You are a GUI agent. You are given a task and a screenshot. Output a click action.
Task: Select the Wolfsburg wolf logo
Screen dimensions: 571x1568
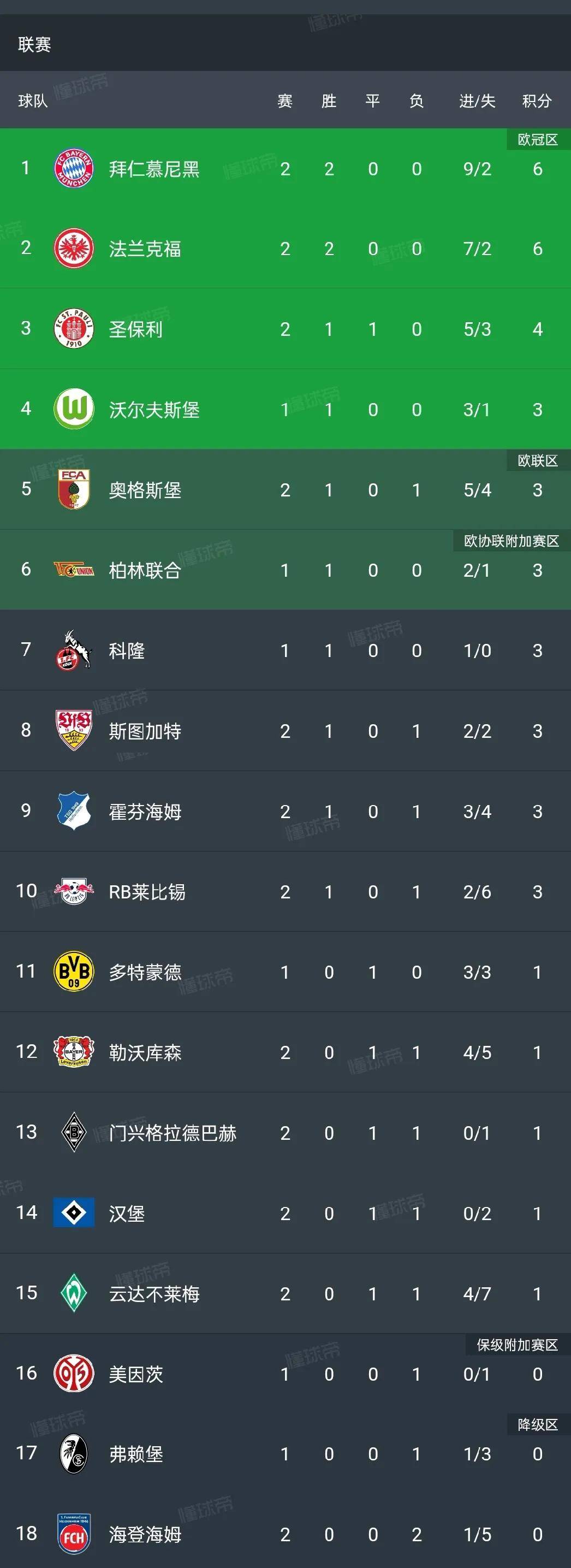73,410
